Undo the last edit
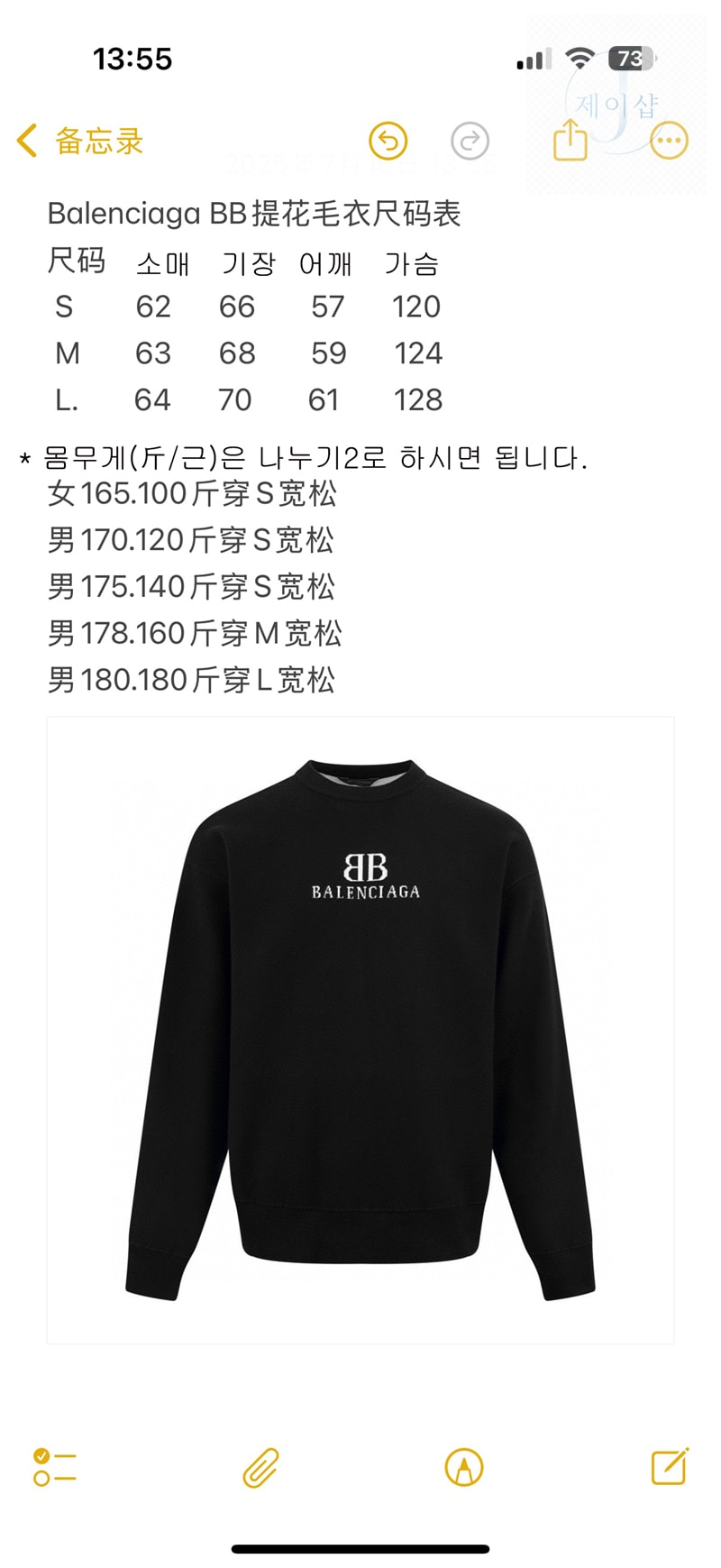This screenshot has width=721, height=1568. 388,141
